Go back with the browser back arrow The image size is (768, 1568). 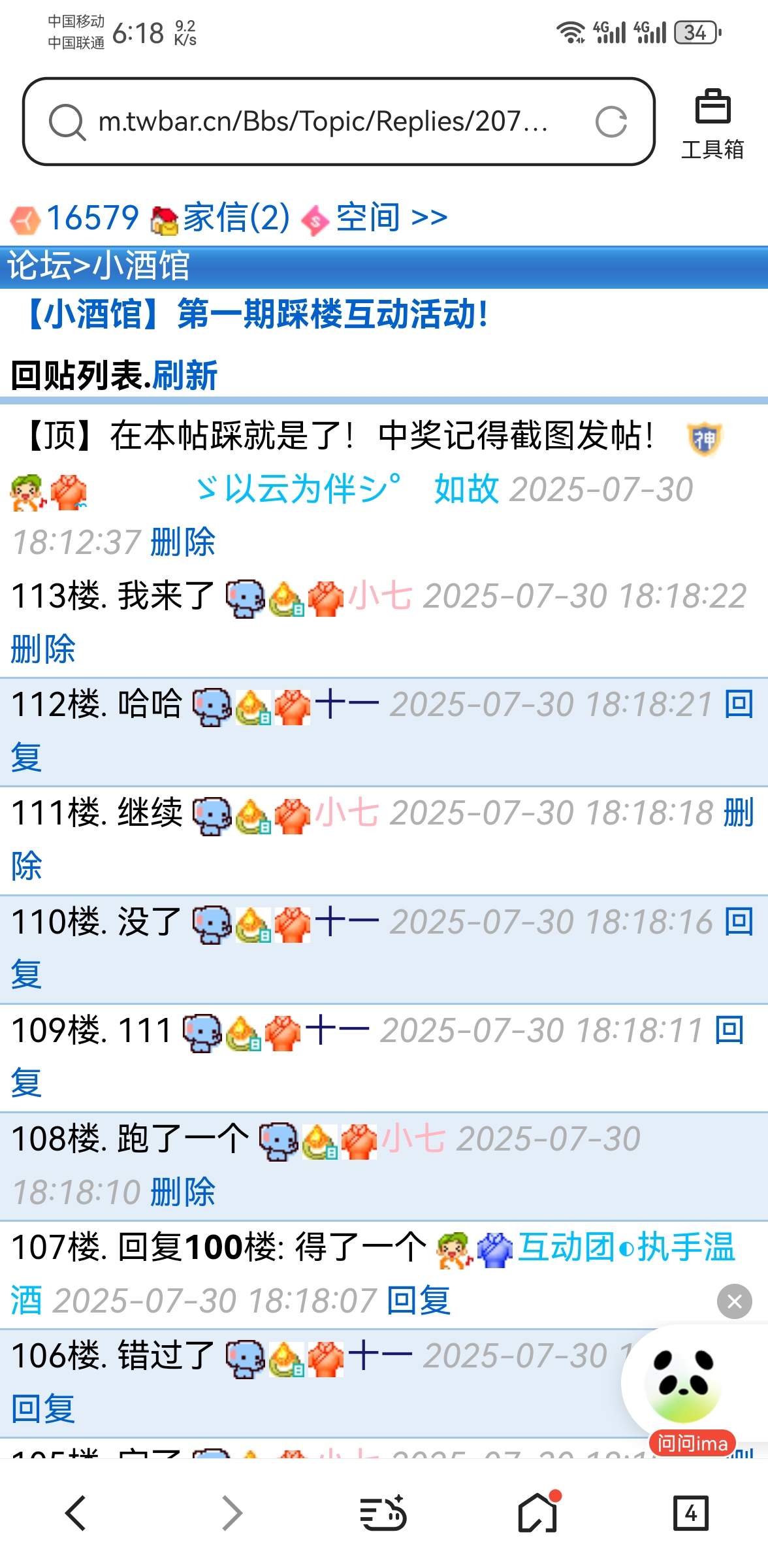click(x=76, y=1513)
